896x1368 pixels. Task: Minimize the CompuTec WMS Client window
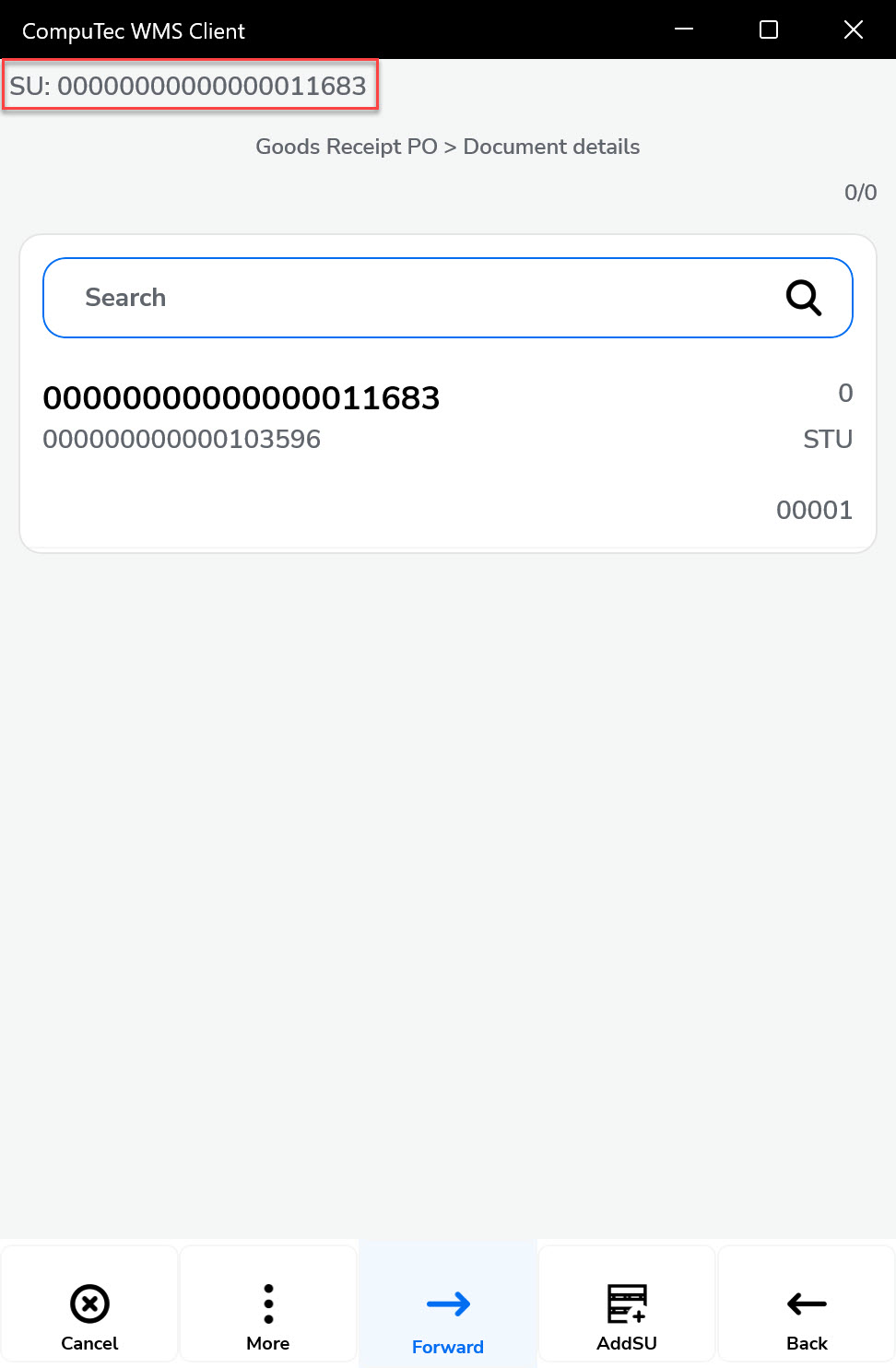click(684, 29)
